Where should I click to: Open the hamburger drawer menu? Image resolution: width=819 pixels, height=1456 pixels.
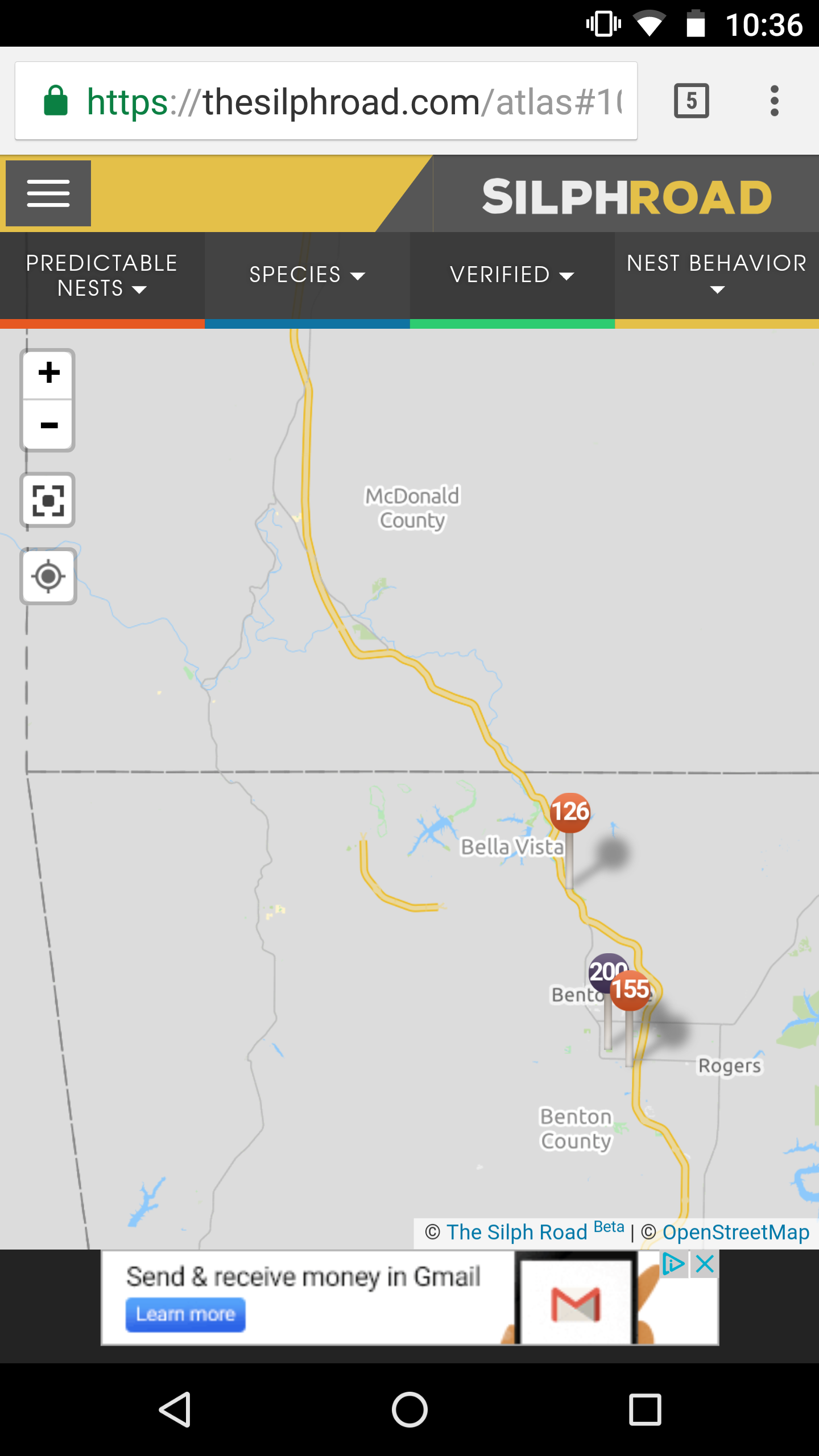48,193
